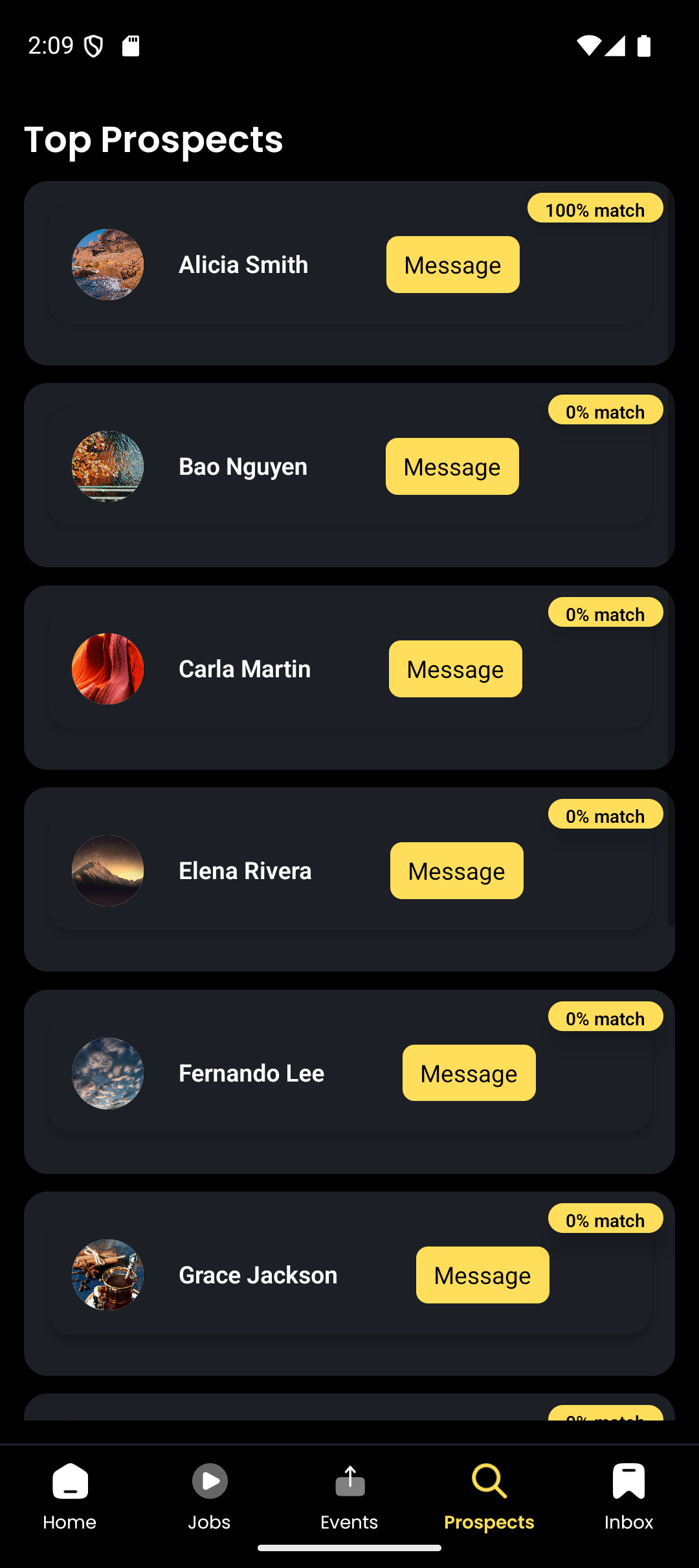The image size is (699, 1568).
Task: Send a message to Bao Nguyen
Action: click(452, 466)
